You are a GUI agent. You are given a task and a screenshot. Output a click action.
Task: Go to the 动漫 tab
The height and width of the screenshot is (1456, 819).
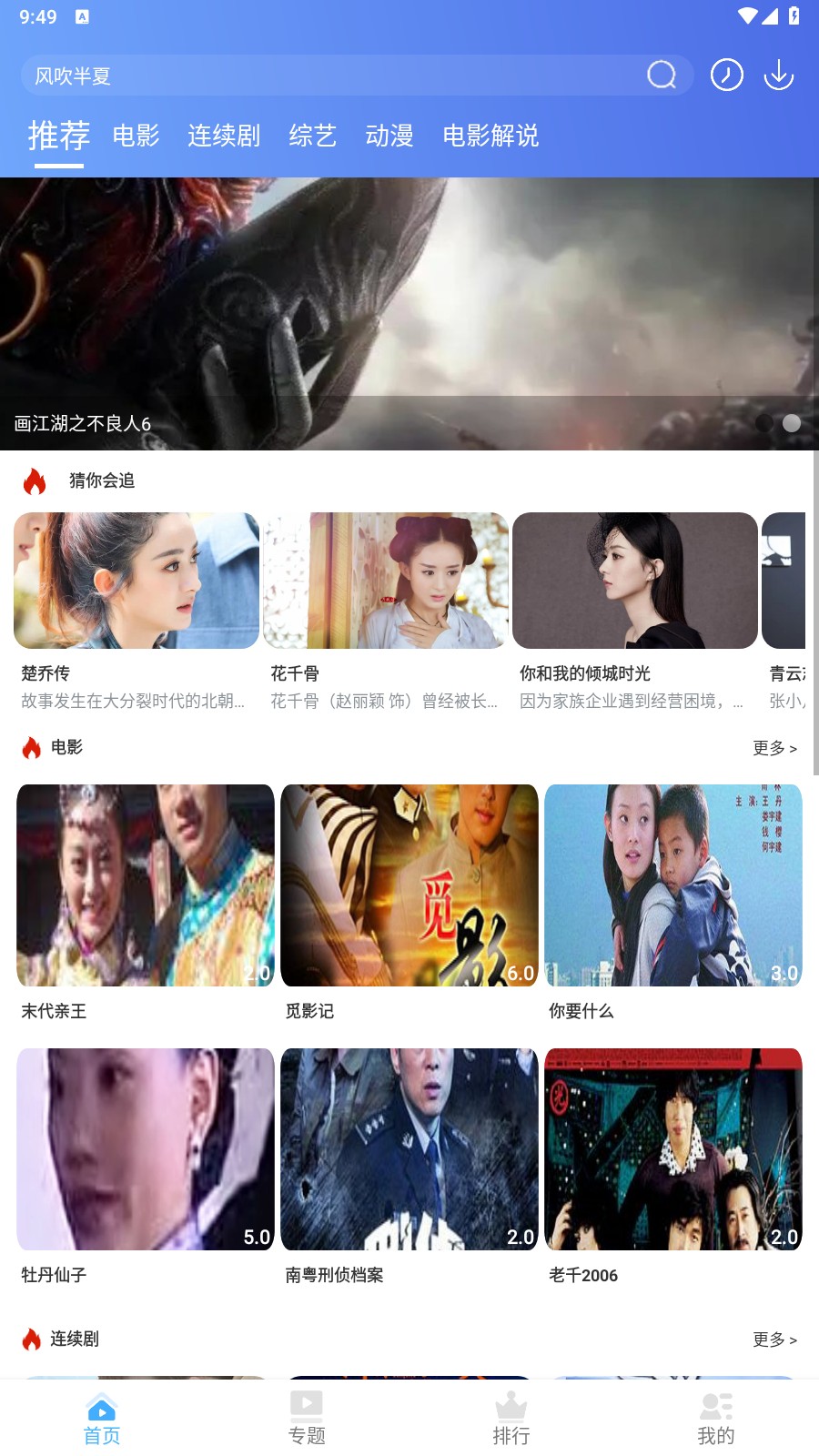(389, 136)
